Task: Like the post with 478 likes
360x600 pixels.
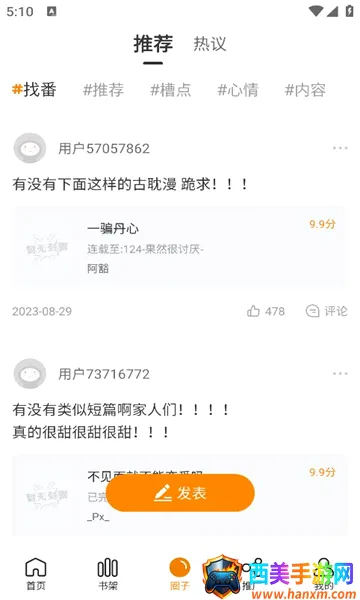Action: (x=266, y=311)
